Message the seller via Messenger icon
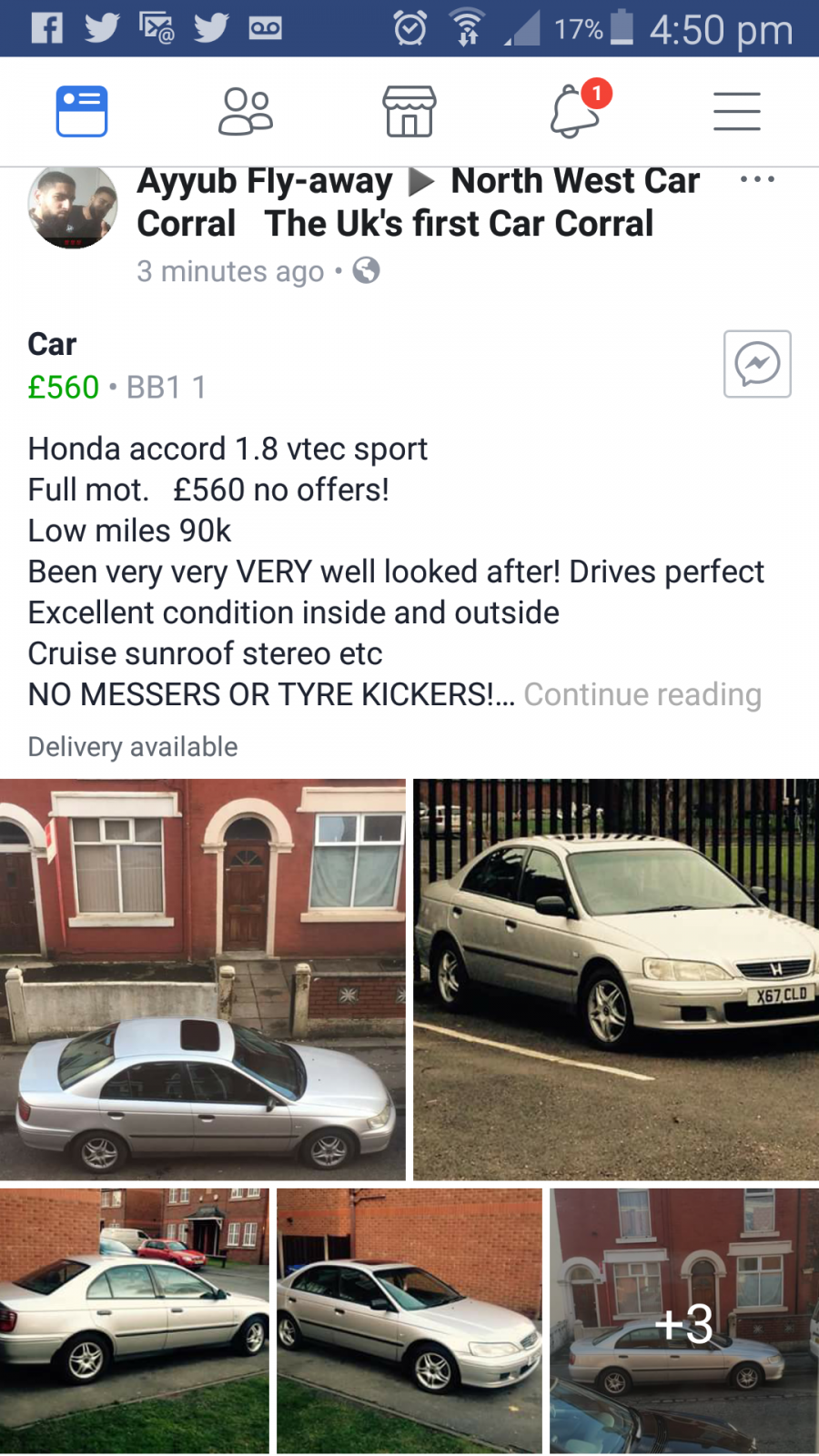The height and width of the screenshot is (1456, 819). (x=757, y=364)
